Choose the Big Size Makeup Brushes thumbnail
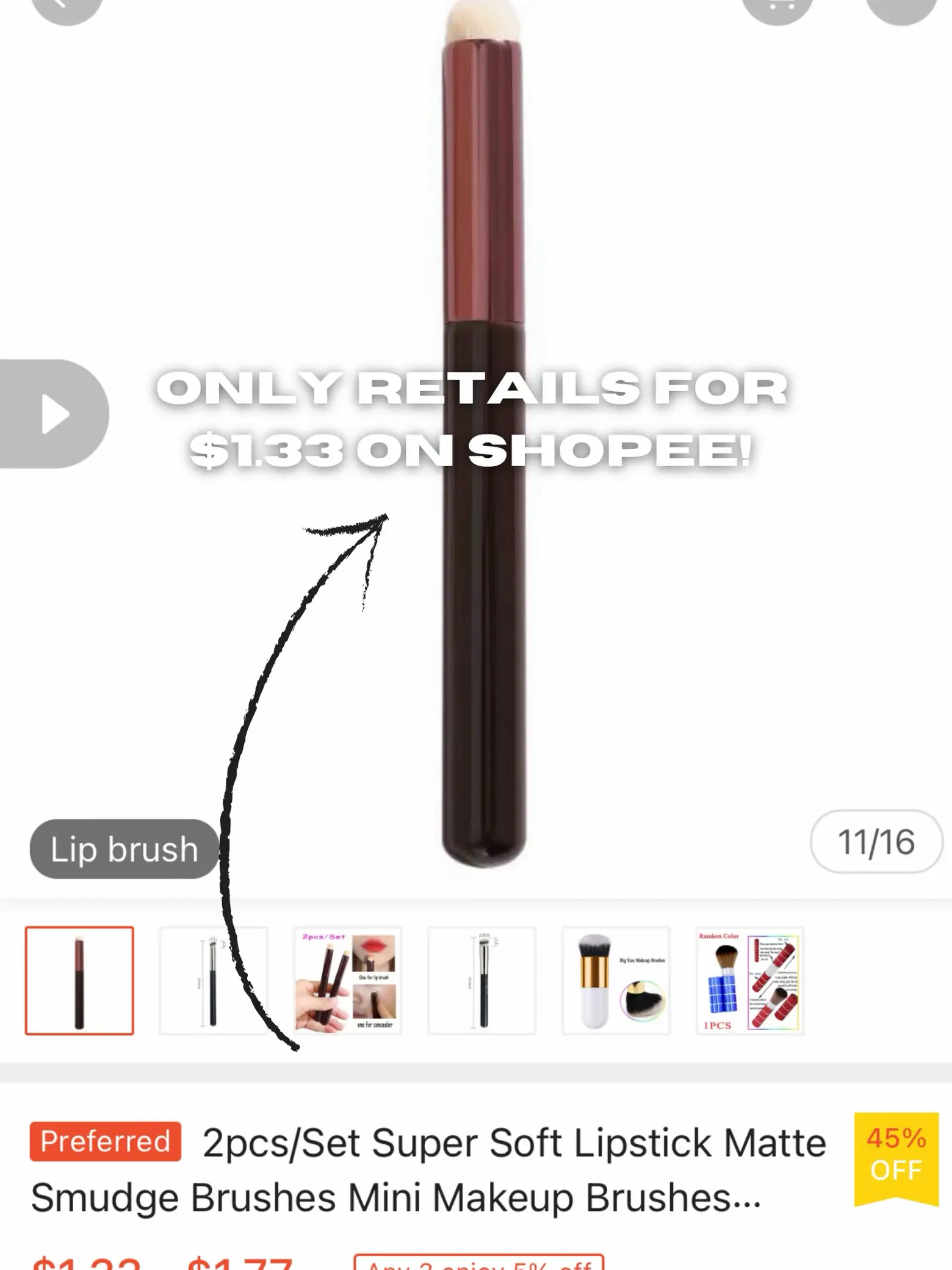This screenshot has width=952, height=1270. (x=616, y=981)
